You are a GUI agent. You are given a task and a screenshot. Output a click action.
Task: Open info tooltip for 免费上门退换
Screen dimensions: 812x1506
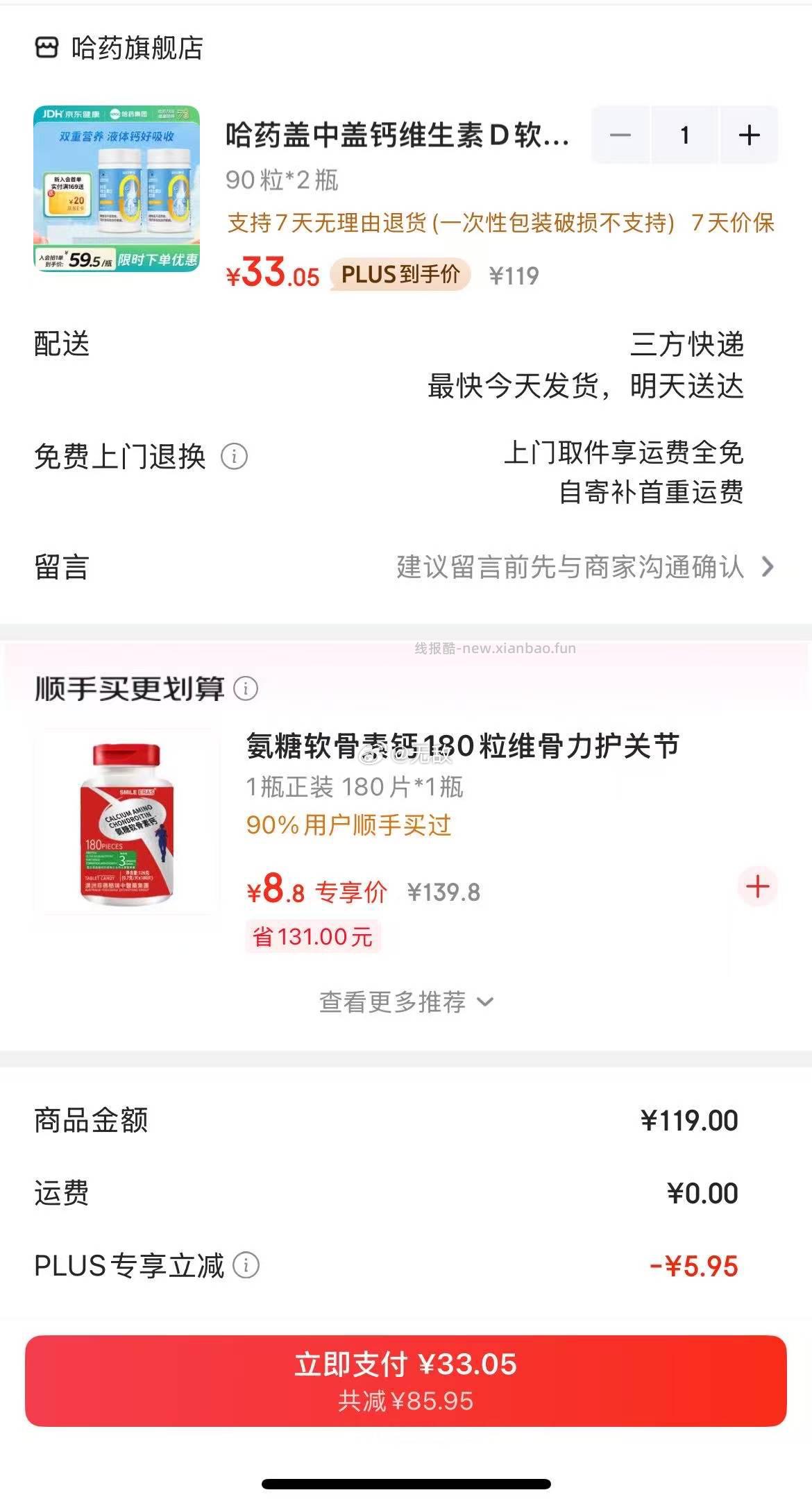click(236, 457)
